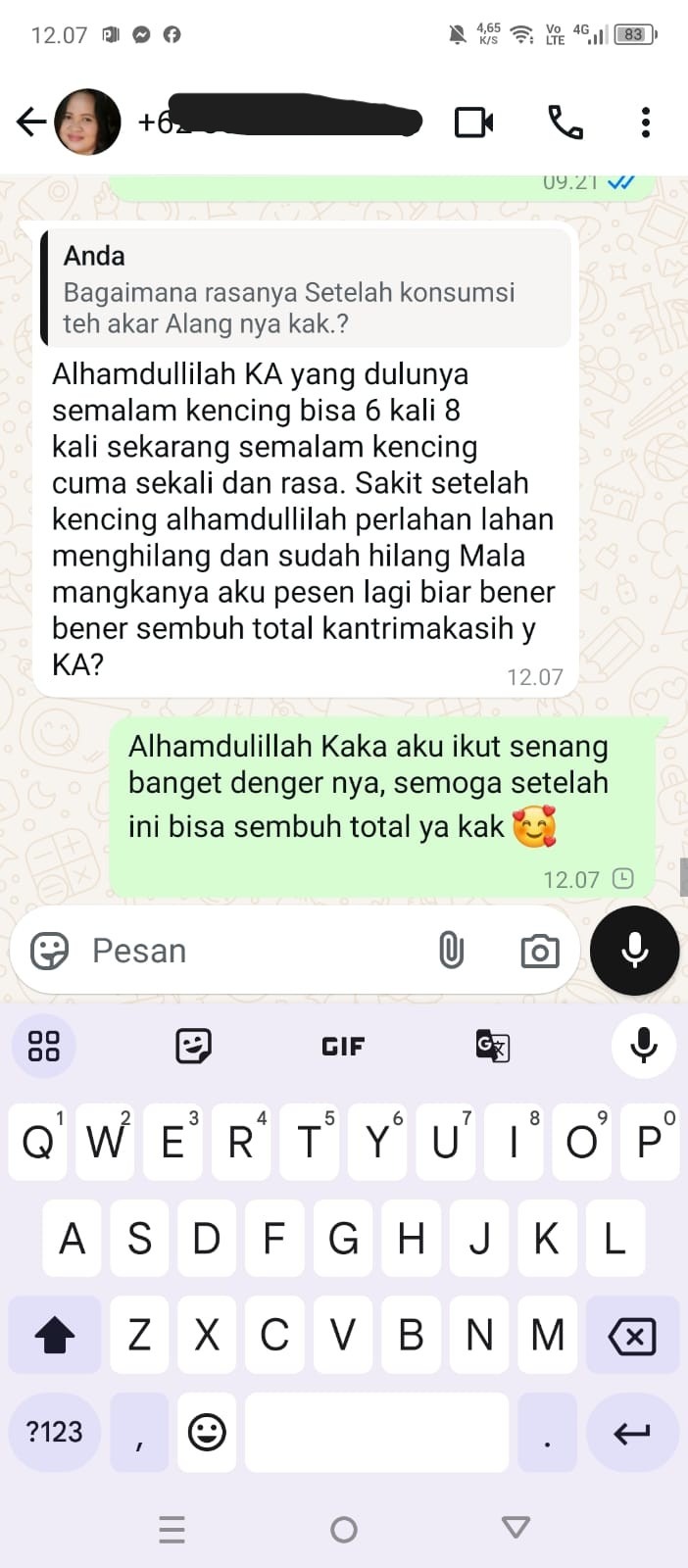
Task: Open the sticker and emoji picker
Action: tap(49, 951)
